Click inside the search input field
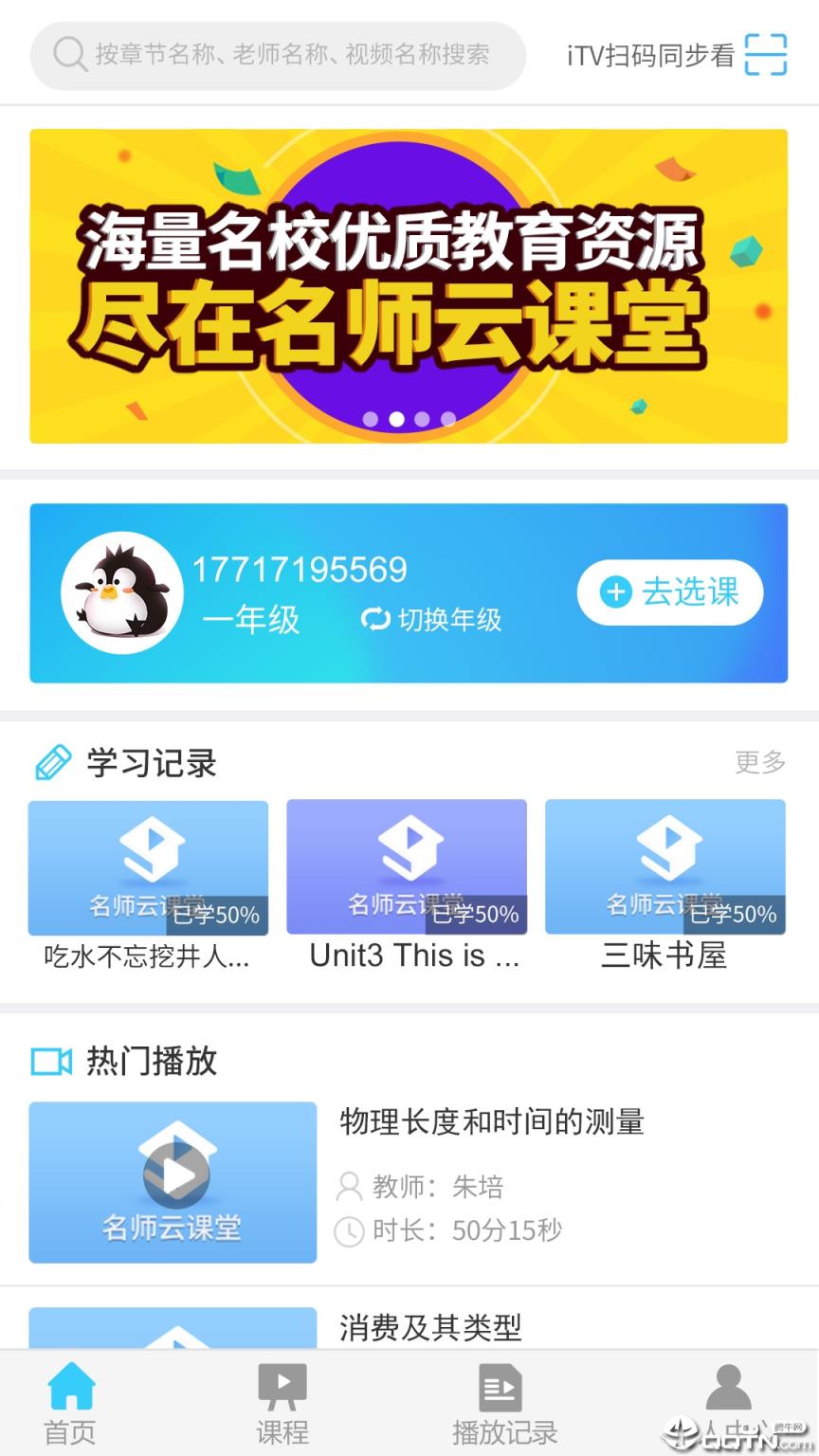Image resolution: width=819 pixels, height=1456 pixels. [x=284, y=55]
